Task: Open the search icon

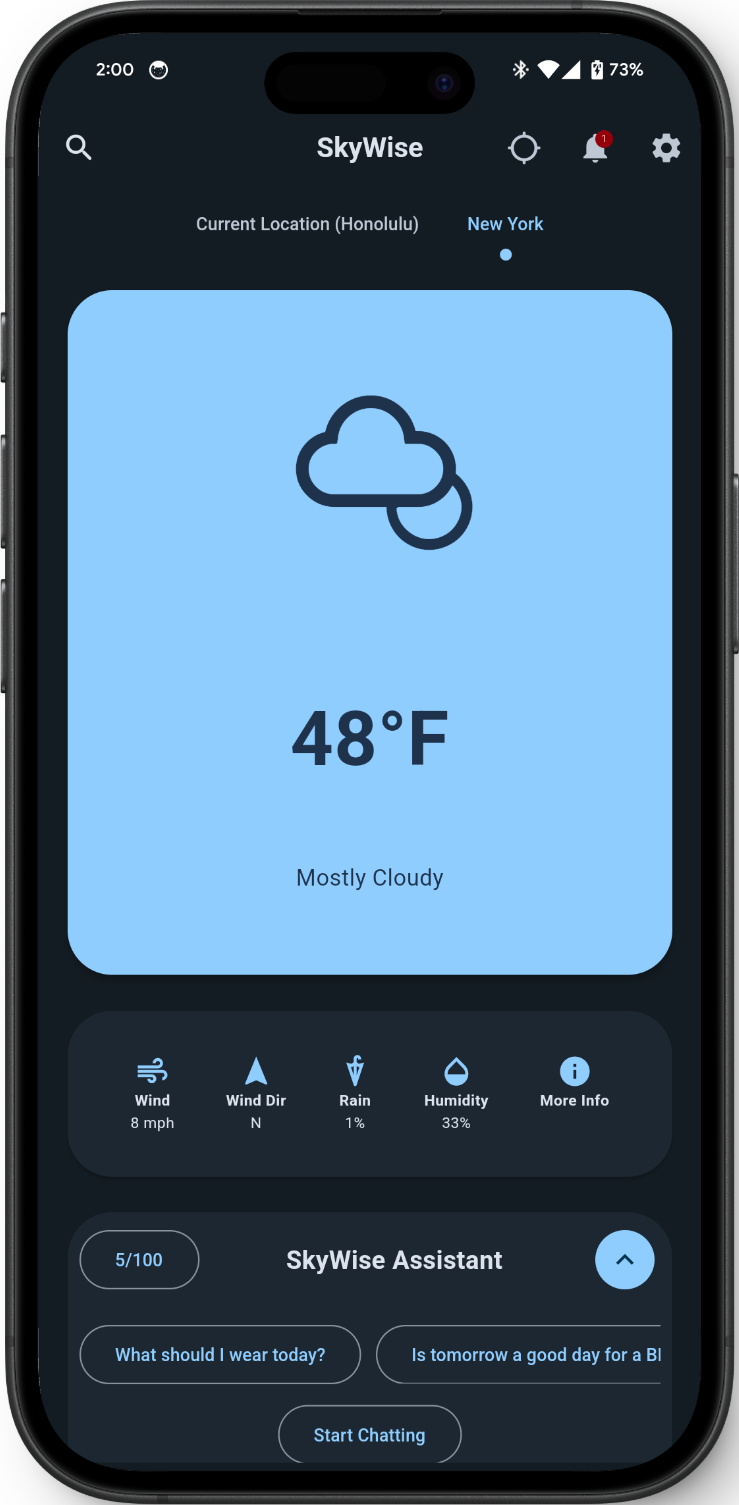Action: [x=79, y=148]
